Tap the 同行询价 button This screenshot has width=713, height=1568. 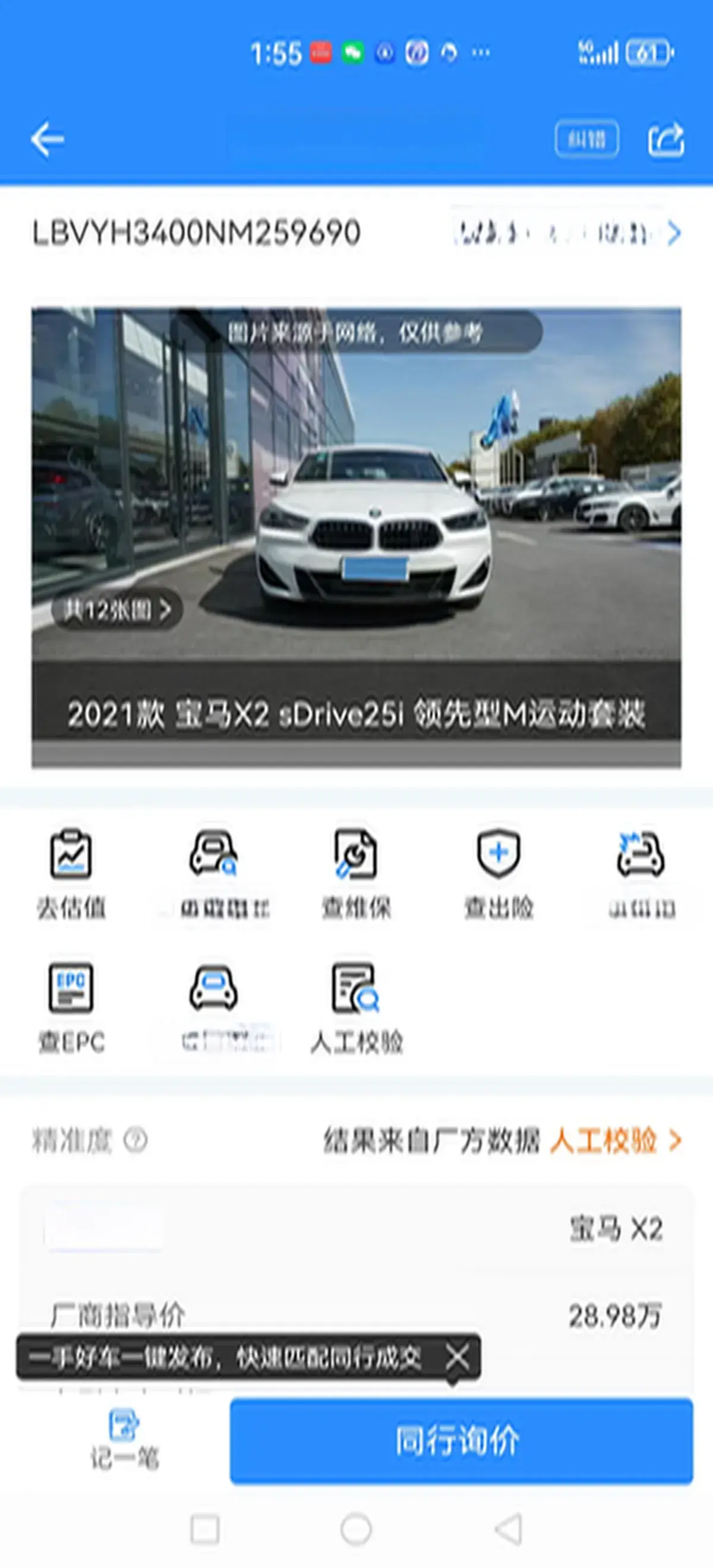coord(461,1440)
